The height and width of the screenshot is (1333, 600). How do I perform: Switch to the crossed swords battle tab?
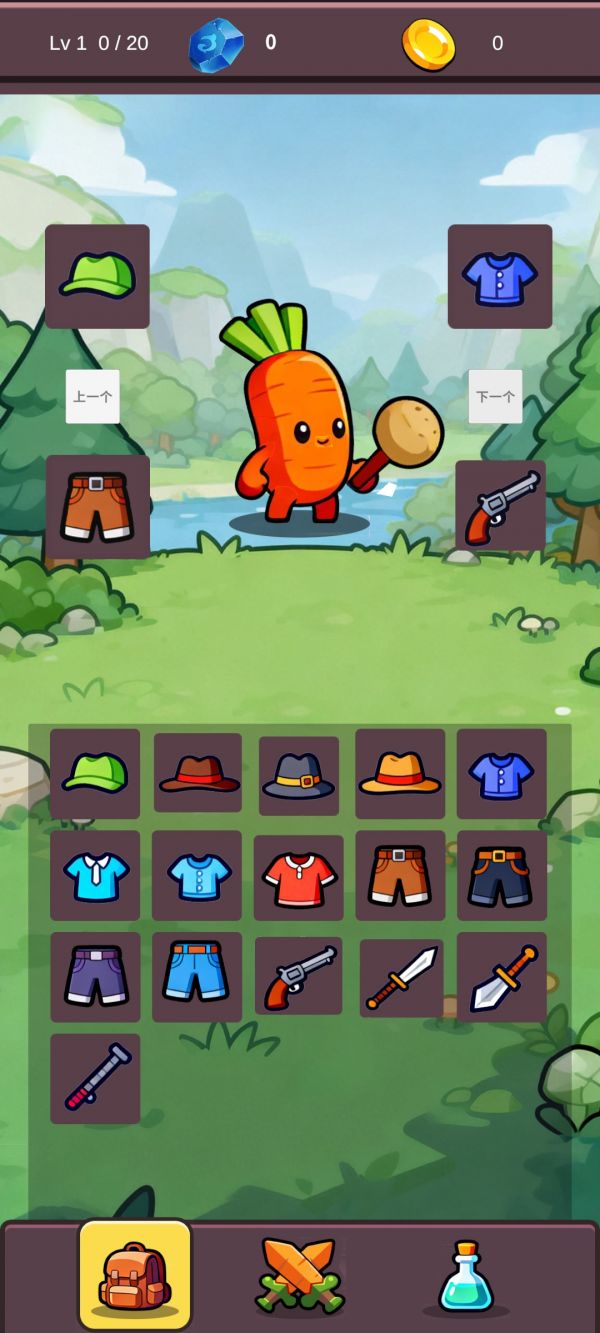point(299,1275)
